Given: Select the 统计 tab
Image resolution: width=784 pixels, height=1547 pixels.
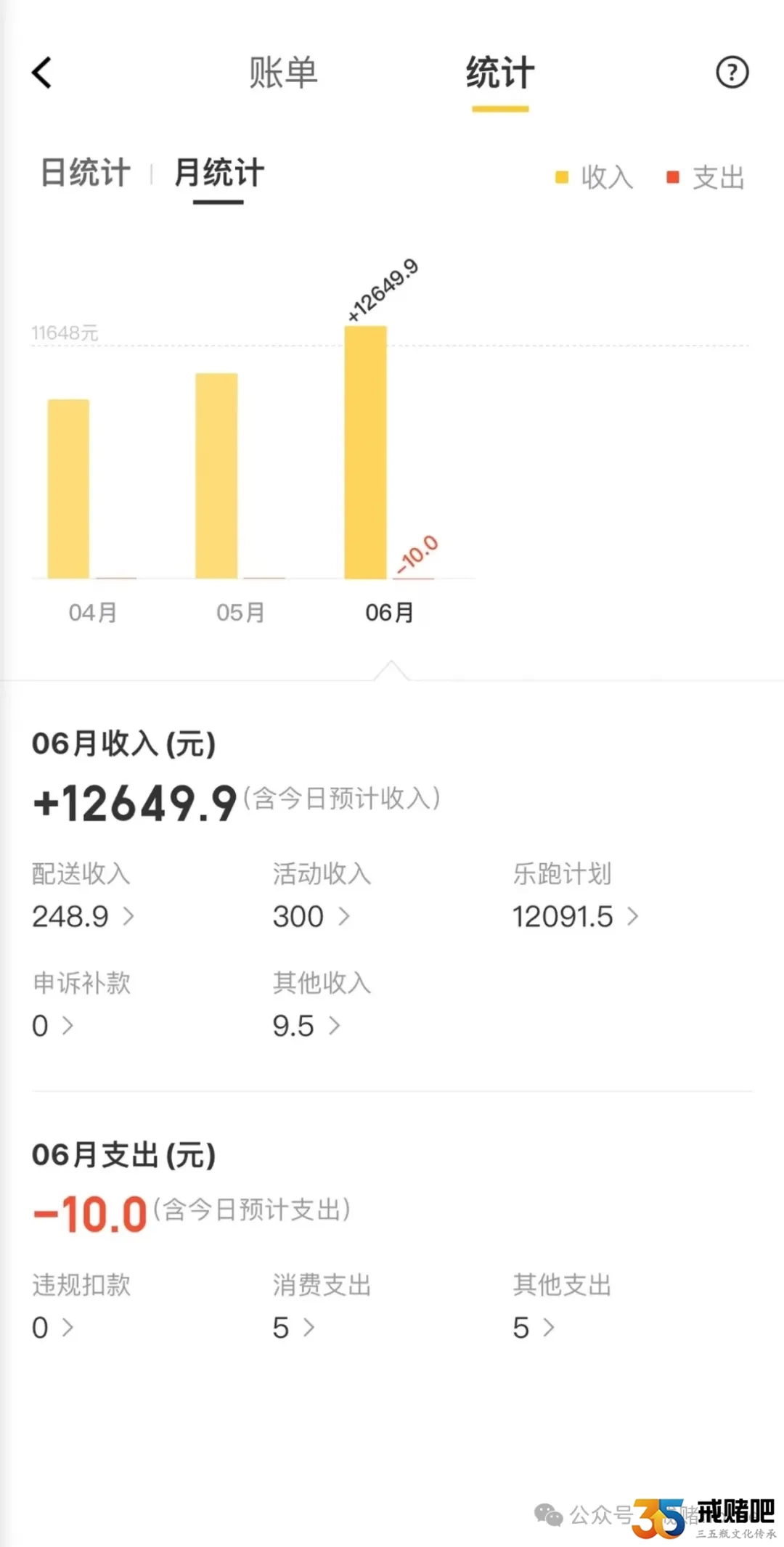Looking at the screenshot, I should (x=500, y=74).
